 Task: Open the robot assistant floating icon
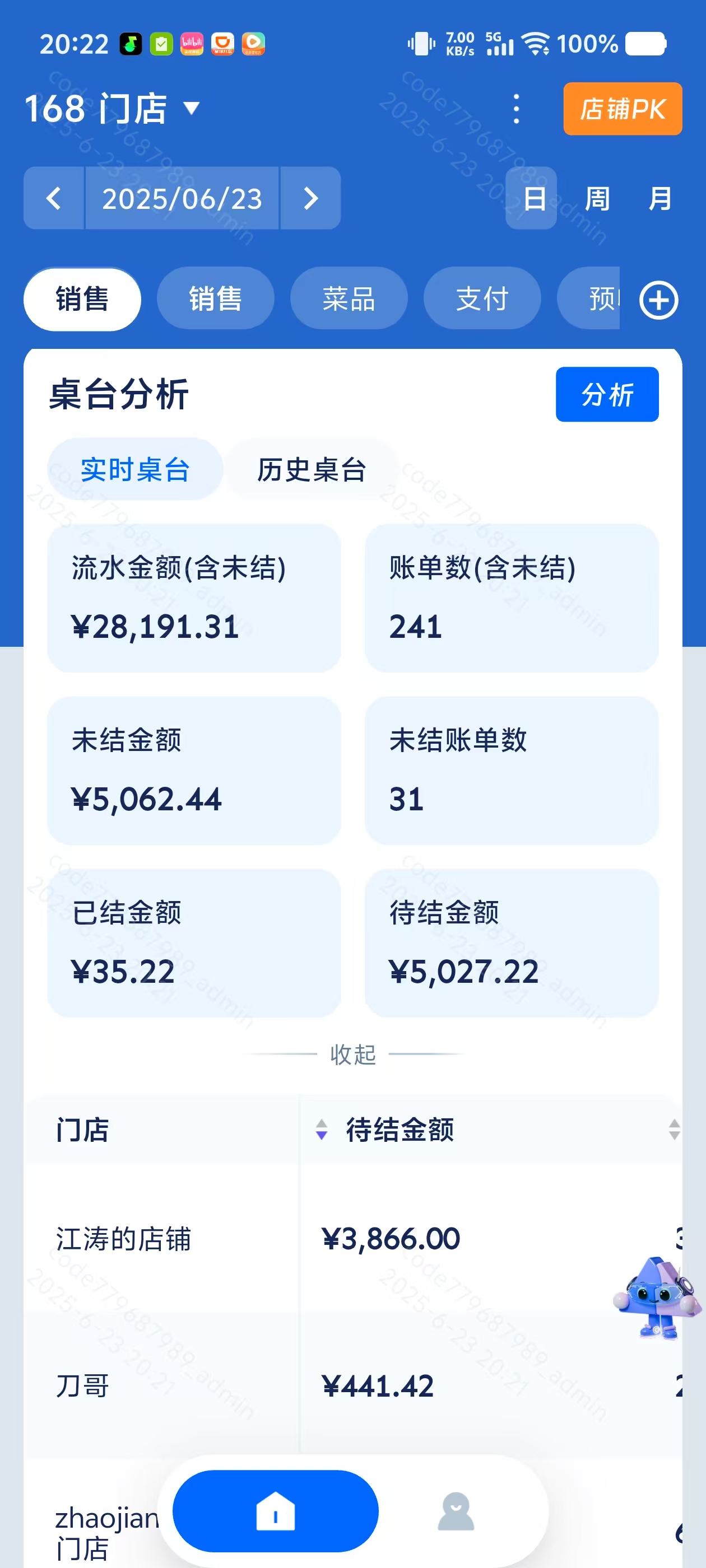657,1296
